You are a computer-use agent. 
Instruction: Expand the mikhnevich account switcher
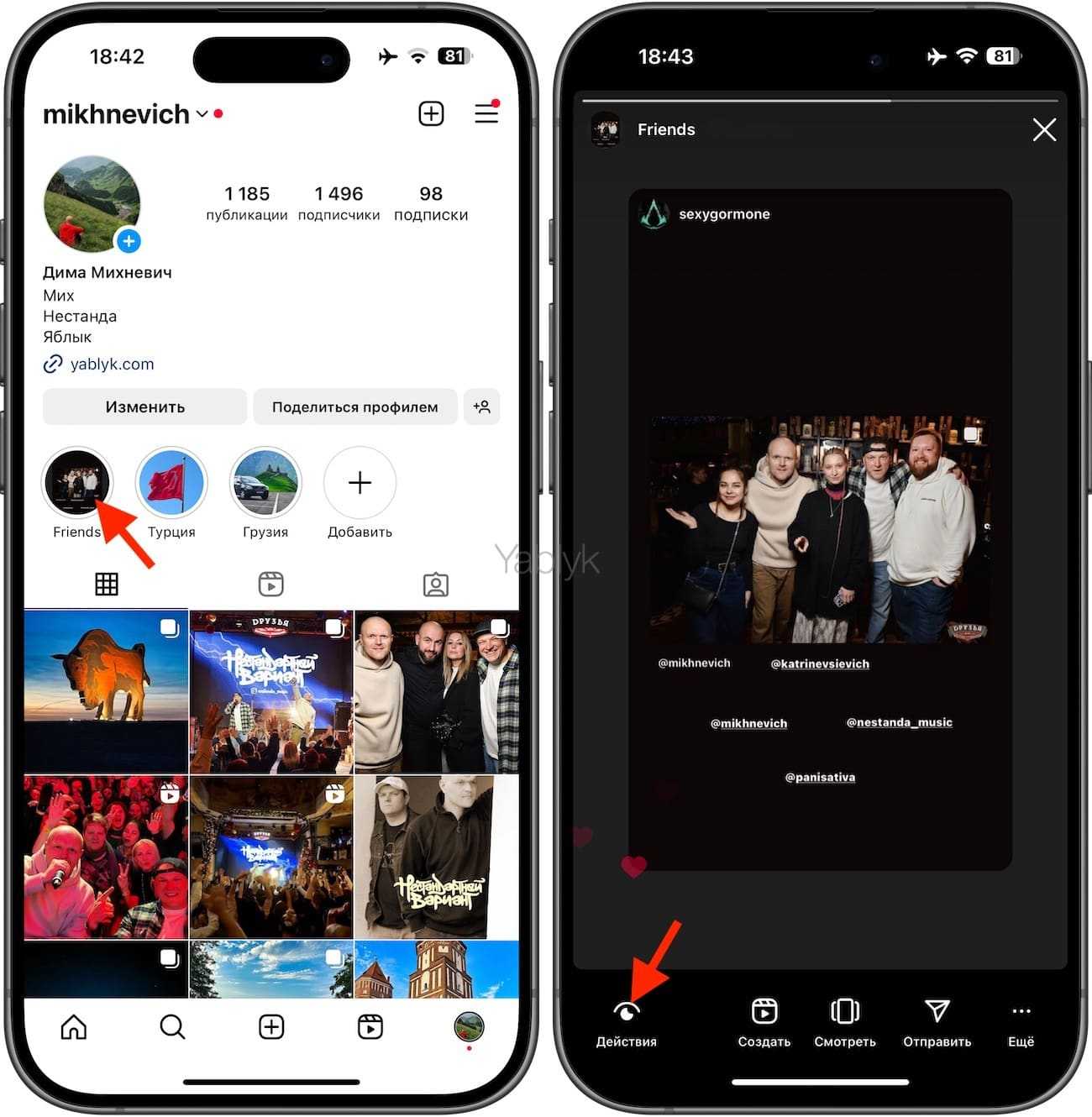click(202, 113)
